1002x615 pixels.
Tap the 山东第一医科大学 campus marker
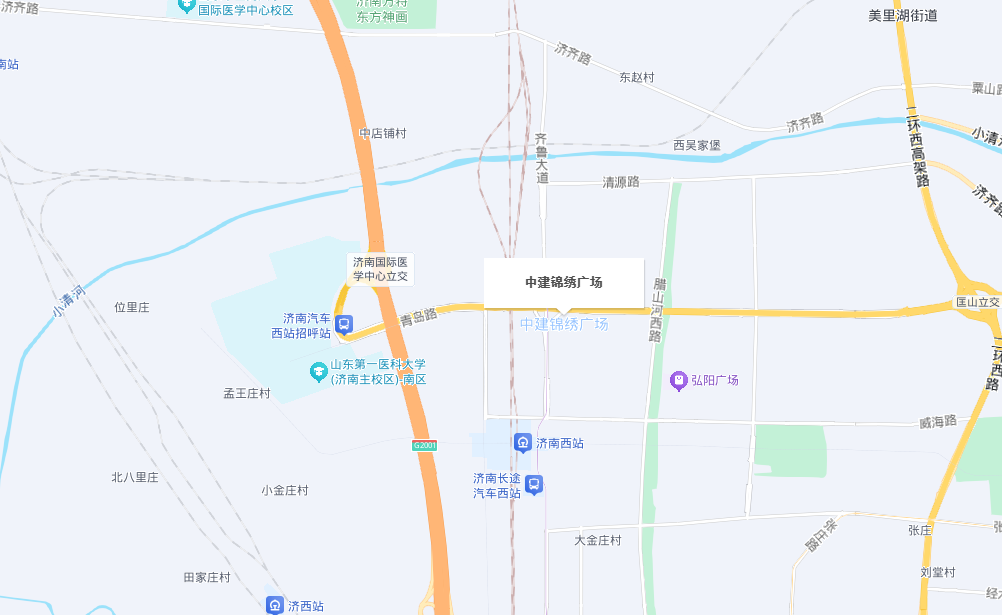[x=319, y=372]
